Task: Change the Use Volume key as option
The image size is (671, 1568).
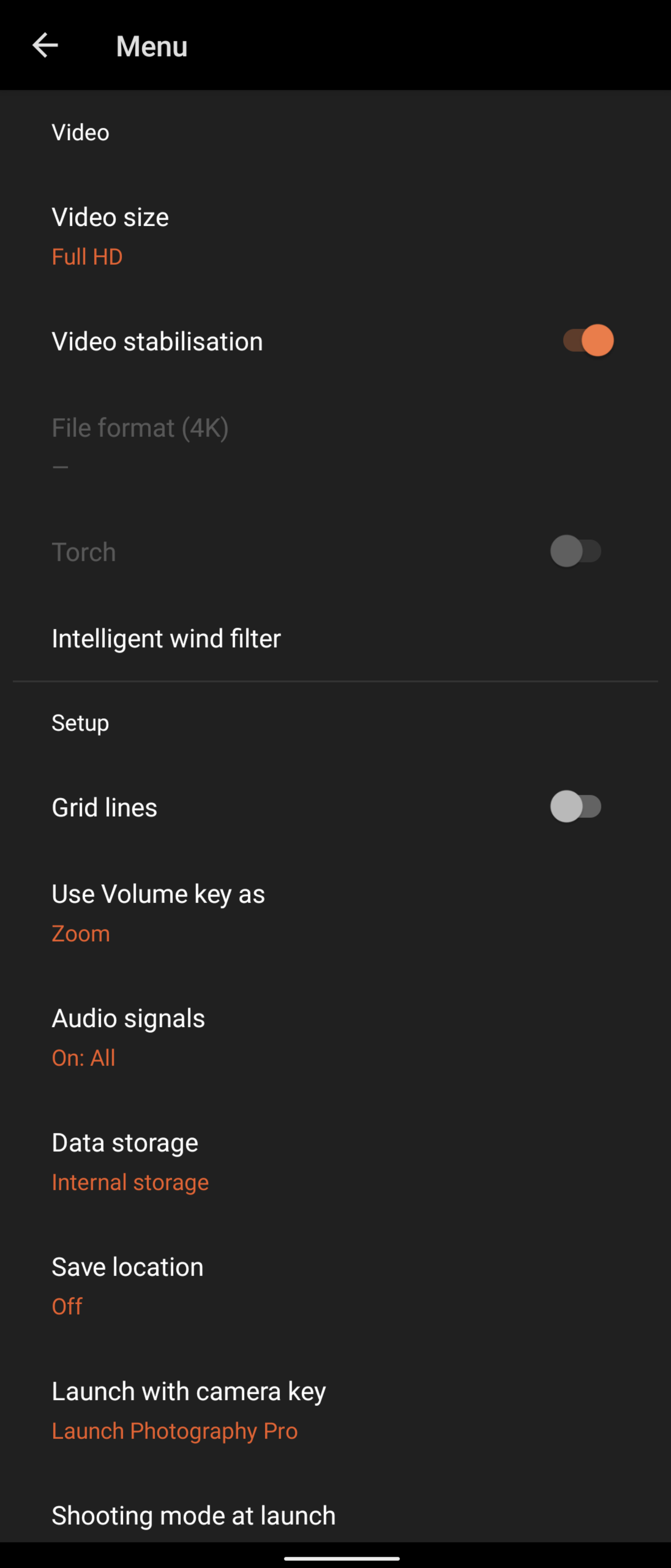Action: 158,913
